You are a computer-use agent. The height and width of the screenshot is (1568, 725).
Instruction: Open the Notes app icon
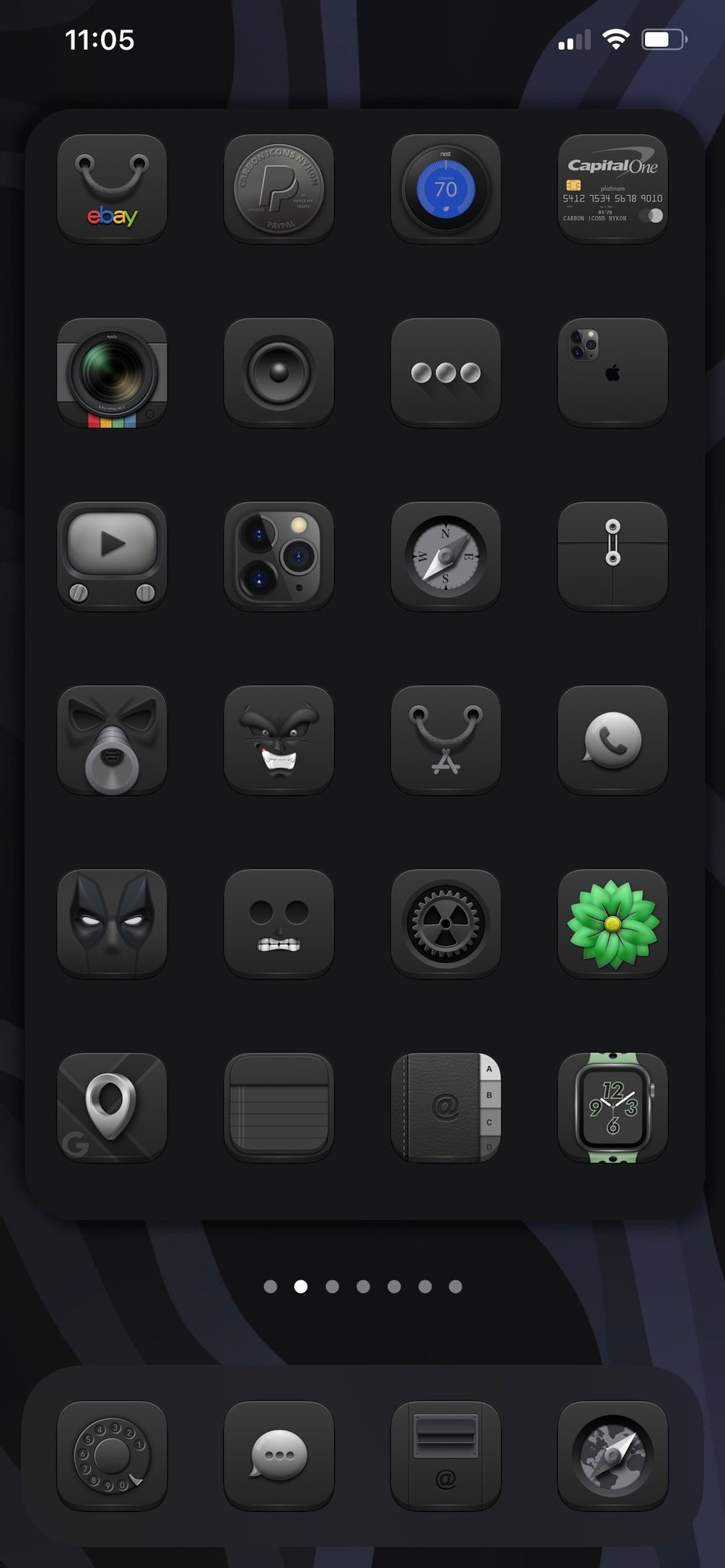[x=278, y=1108]
